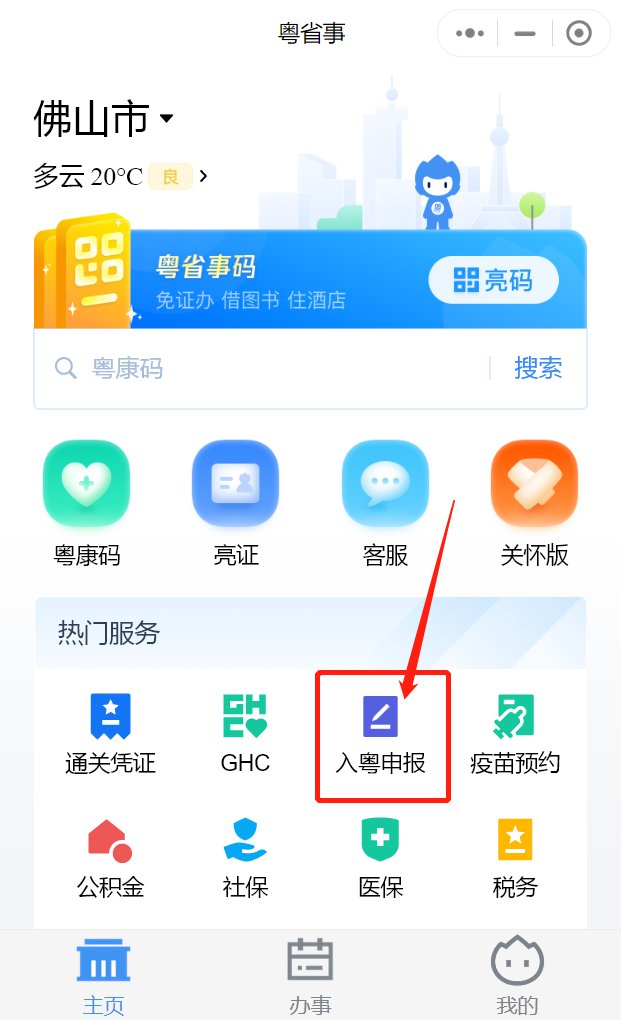Viewport: 621px width, 1020px height.
Task: Open 粤康码 health code
Action: pos(87,505)
